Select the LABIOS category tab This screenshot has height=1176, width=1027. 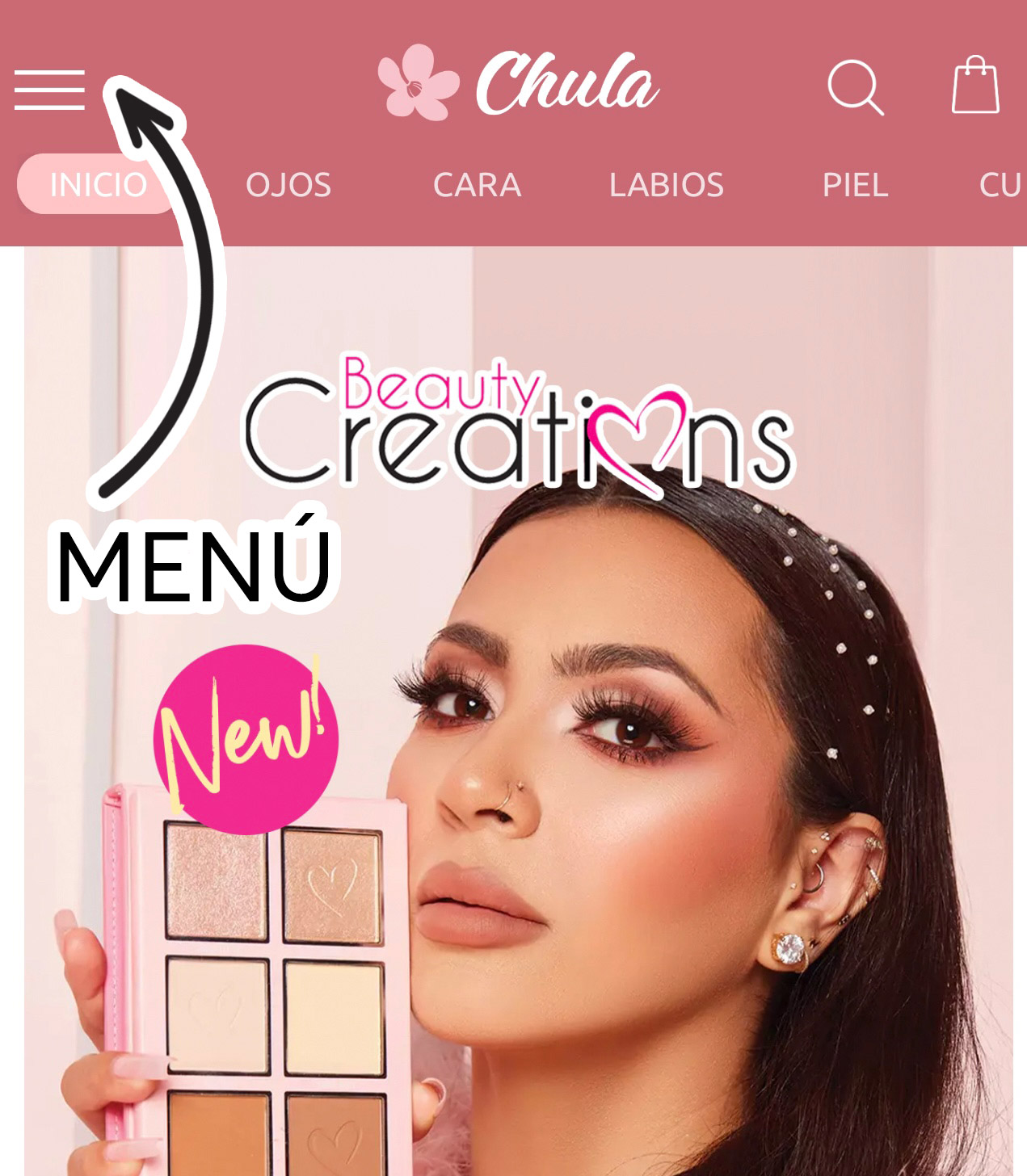pyautogui.click(x=666, y=185)
